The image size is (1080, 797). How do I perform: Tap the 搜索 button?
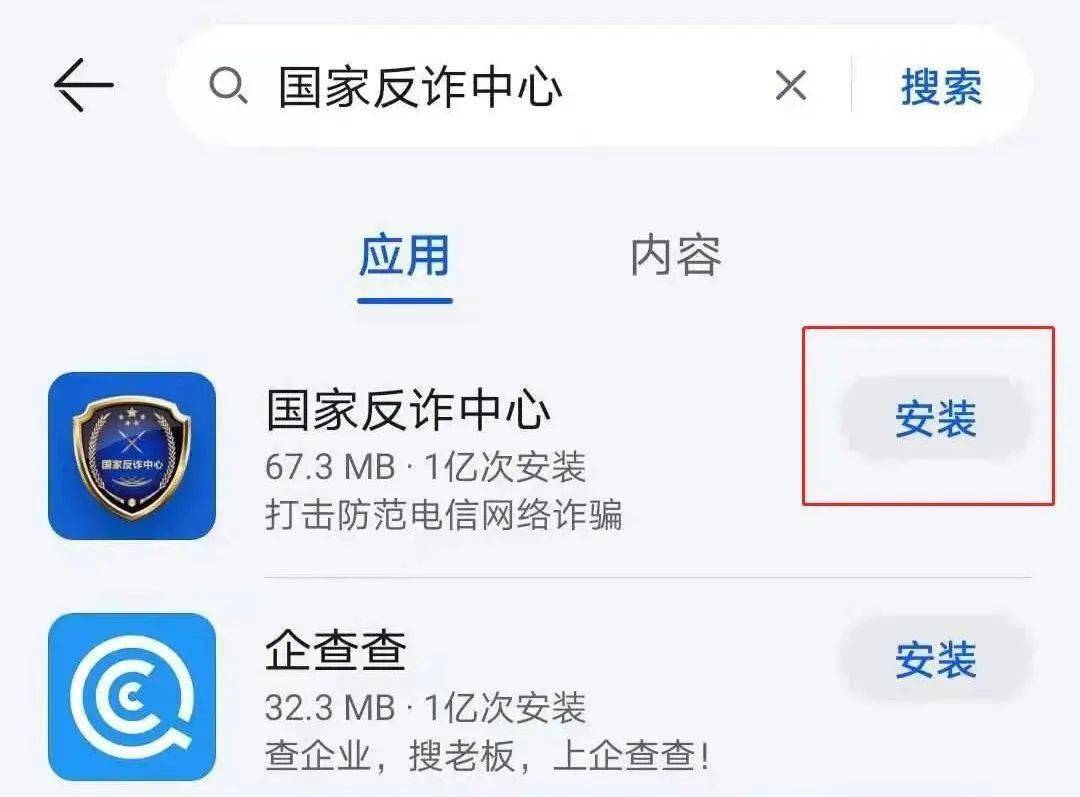[x=941, y=87]
